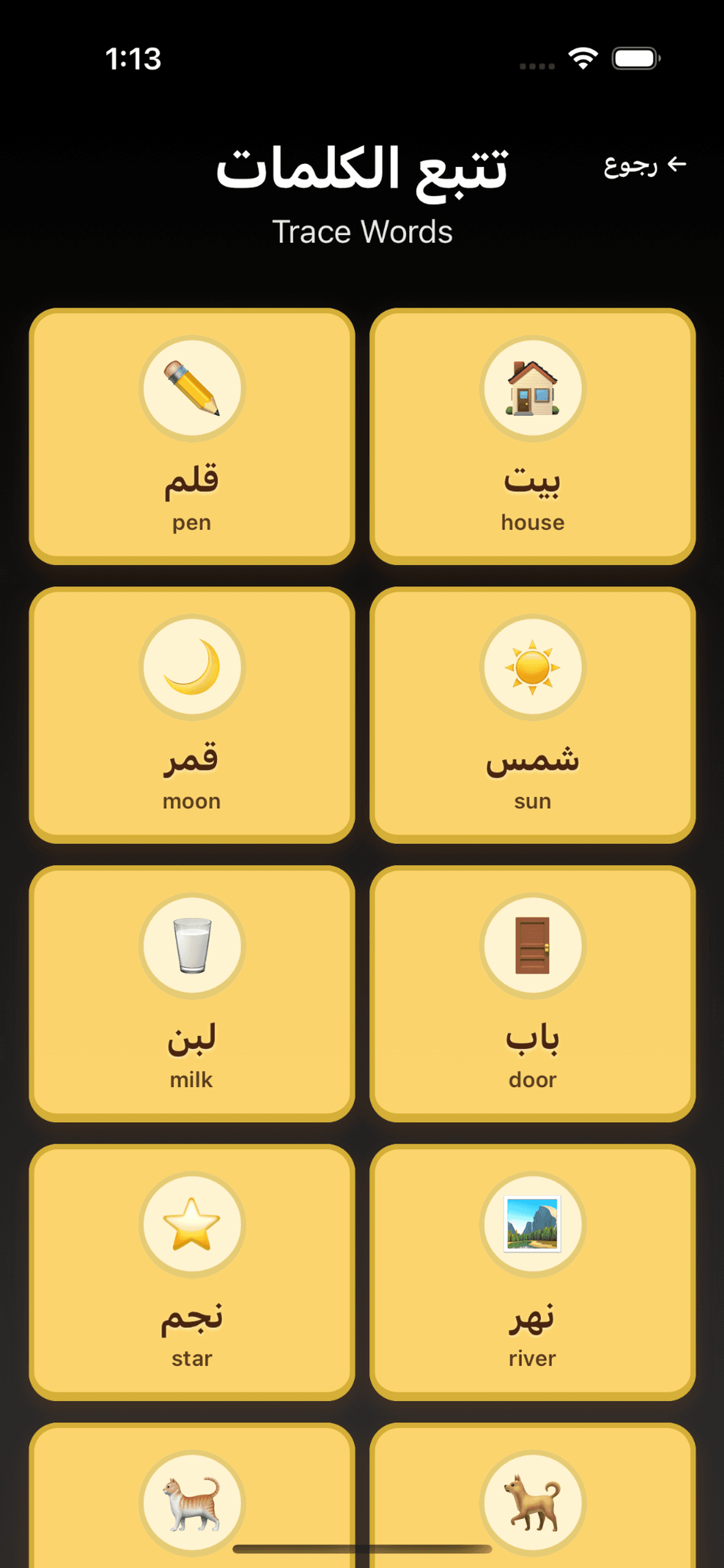Select the crescent moon icon for قمر
The height and width of the screenshot is (1568, 724).
(192, 668)
